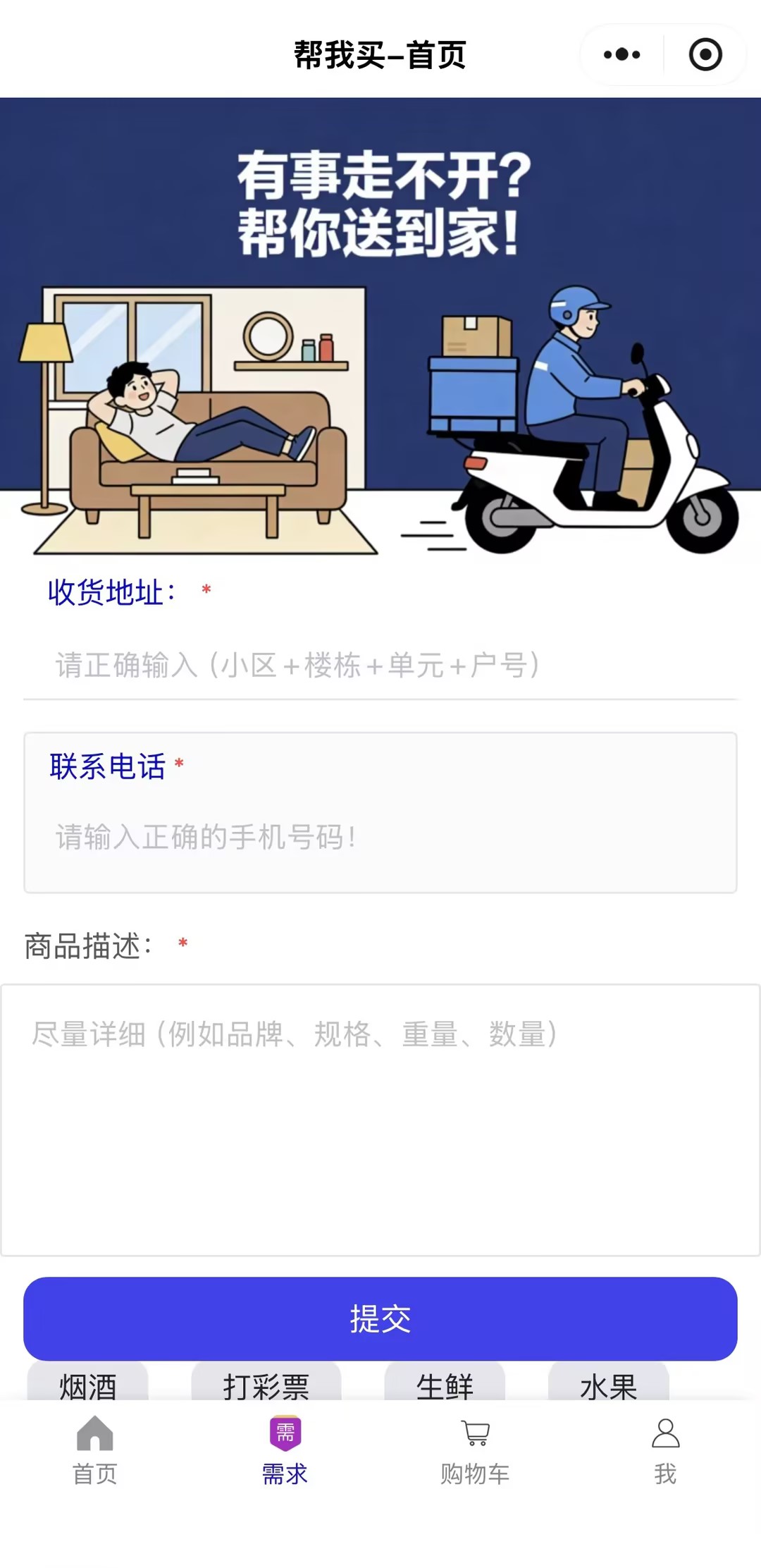Image resolution: width=761 pixels, height=1568 pixels.
Task: Focus the 收货地址 address input field
Action: point(380,666)
